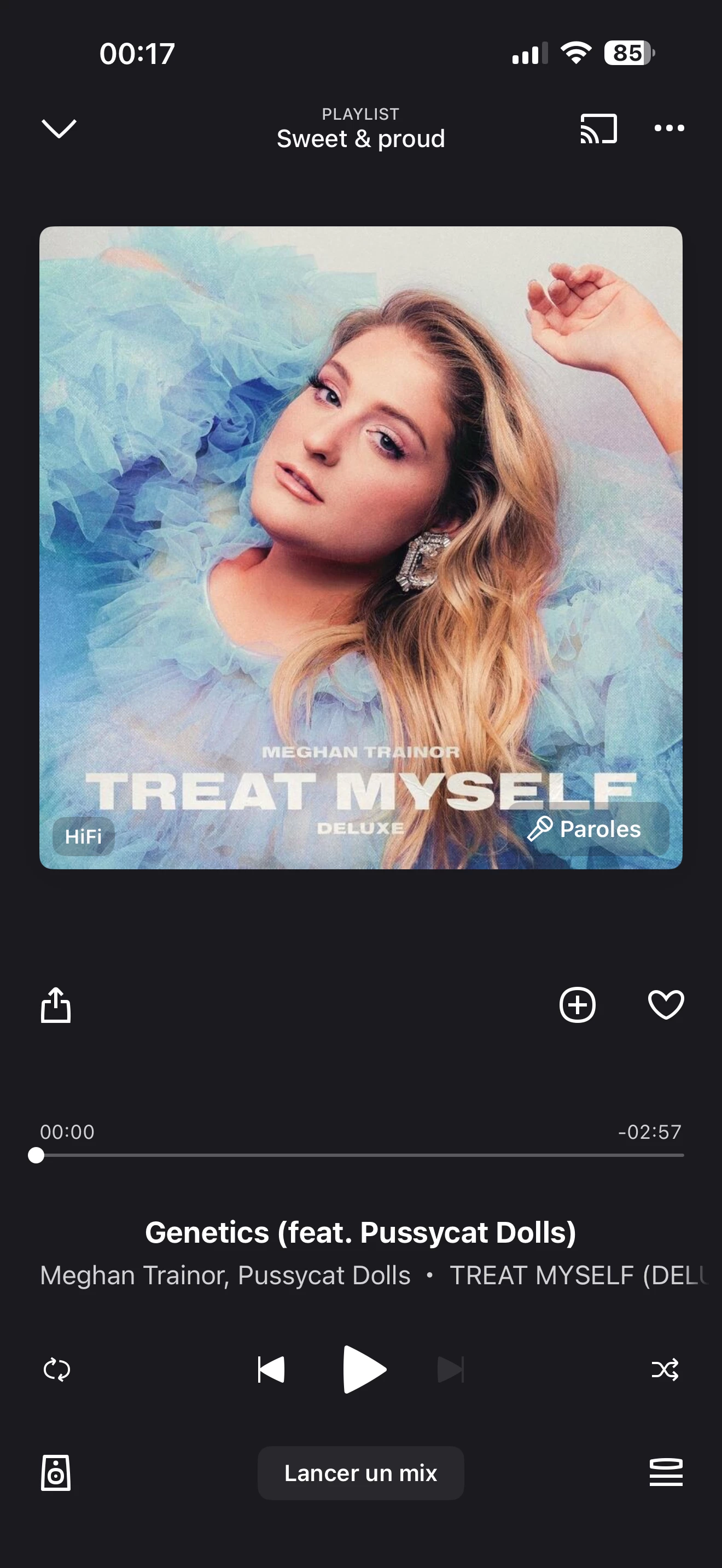Open the playback queue
The image size is (722, 1568).
click(666, 1473)
